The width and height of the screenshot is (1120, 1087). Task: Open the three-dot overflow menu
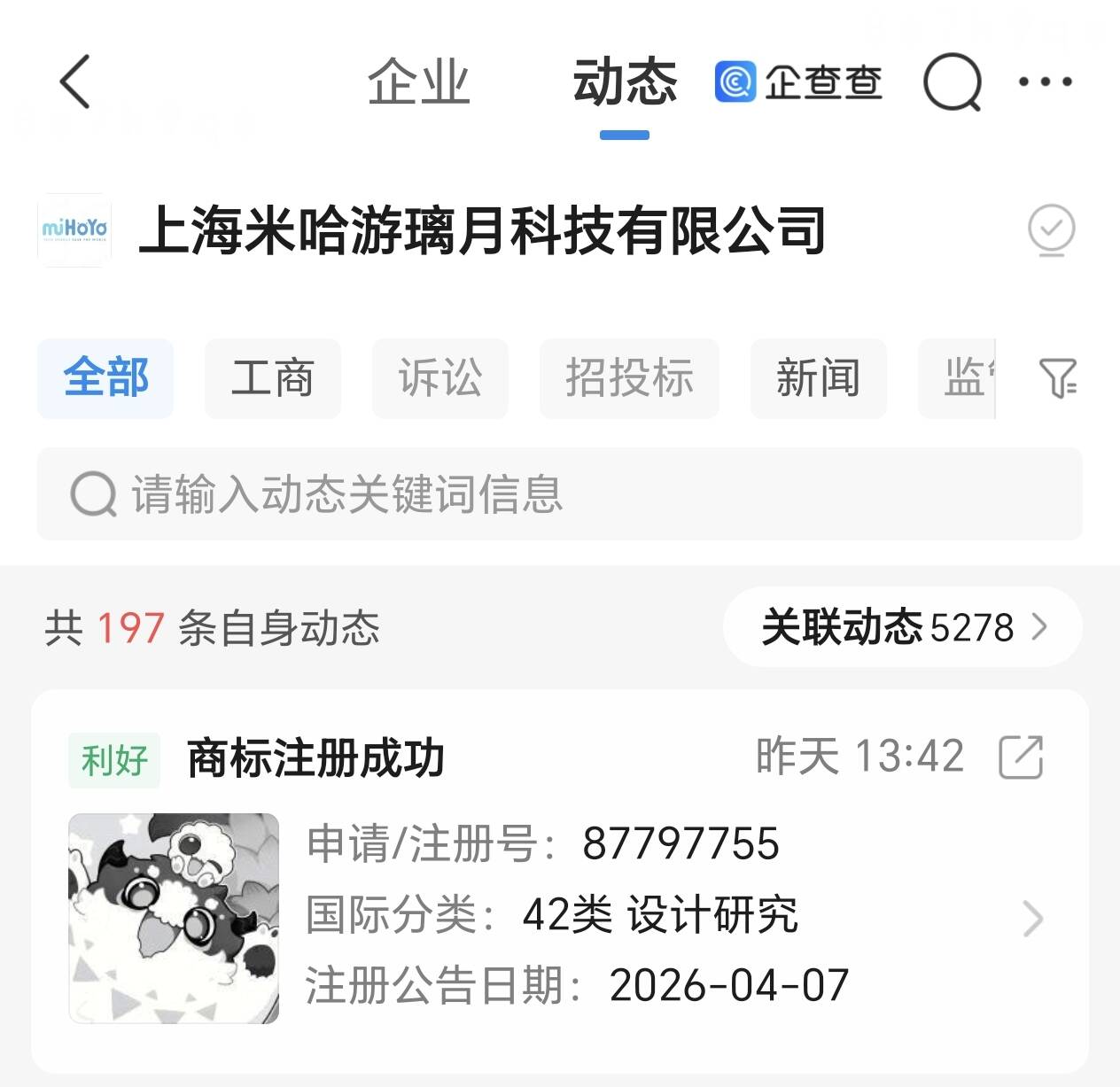pos(1045,82)
